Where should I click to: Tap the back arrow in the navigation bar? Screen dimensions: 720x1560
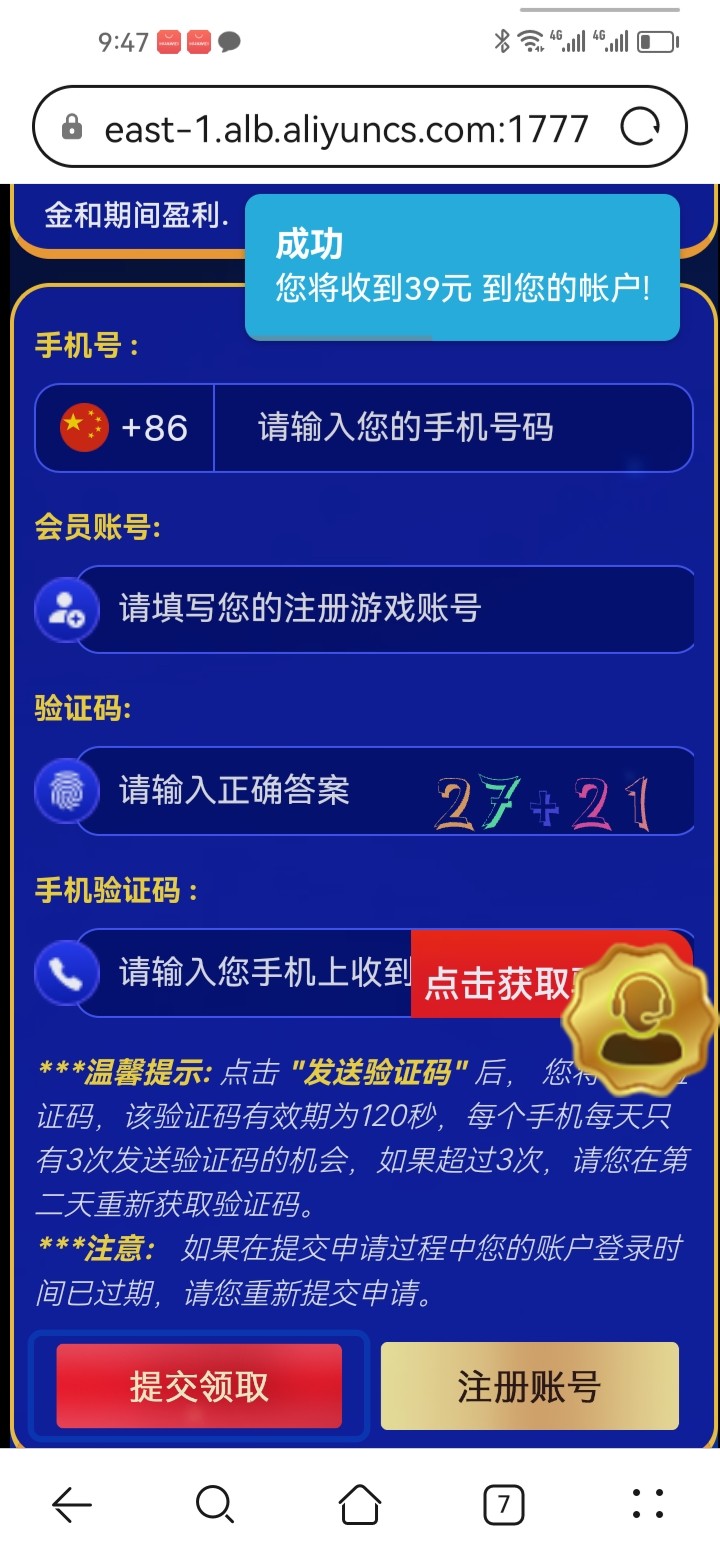(x=71, y=1503)
